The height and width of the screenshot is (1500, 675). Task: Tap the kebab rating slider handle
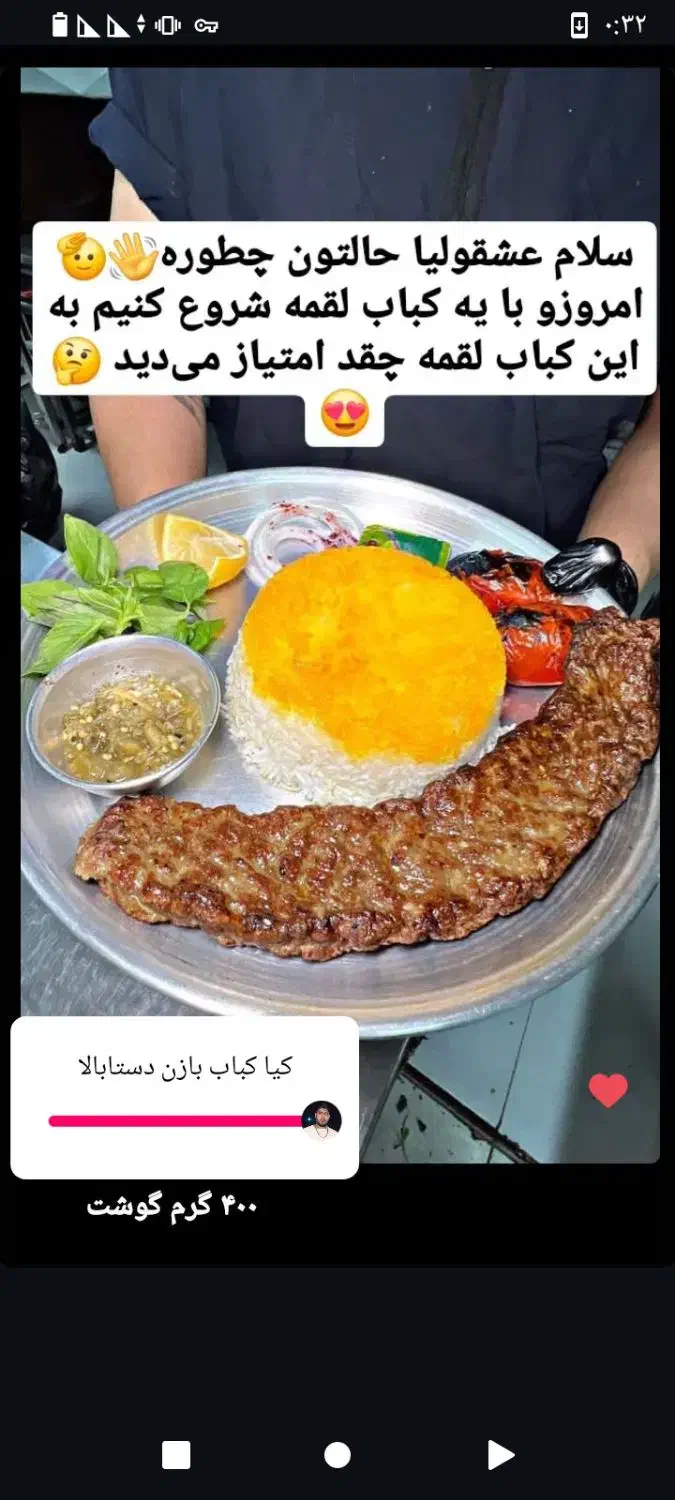(x=321, y=1120)
